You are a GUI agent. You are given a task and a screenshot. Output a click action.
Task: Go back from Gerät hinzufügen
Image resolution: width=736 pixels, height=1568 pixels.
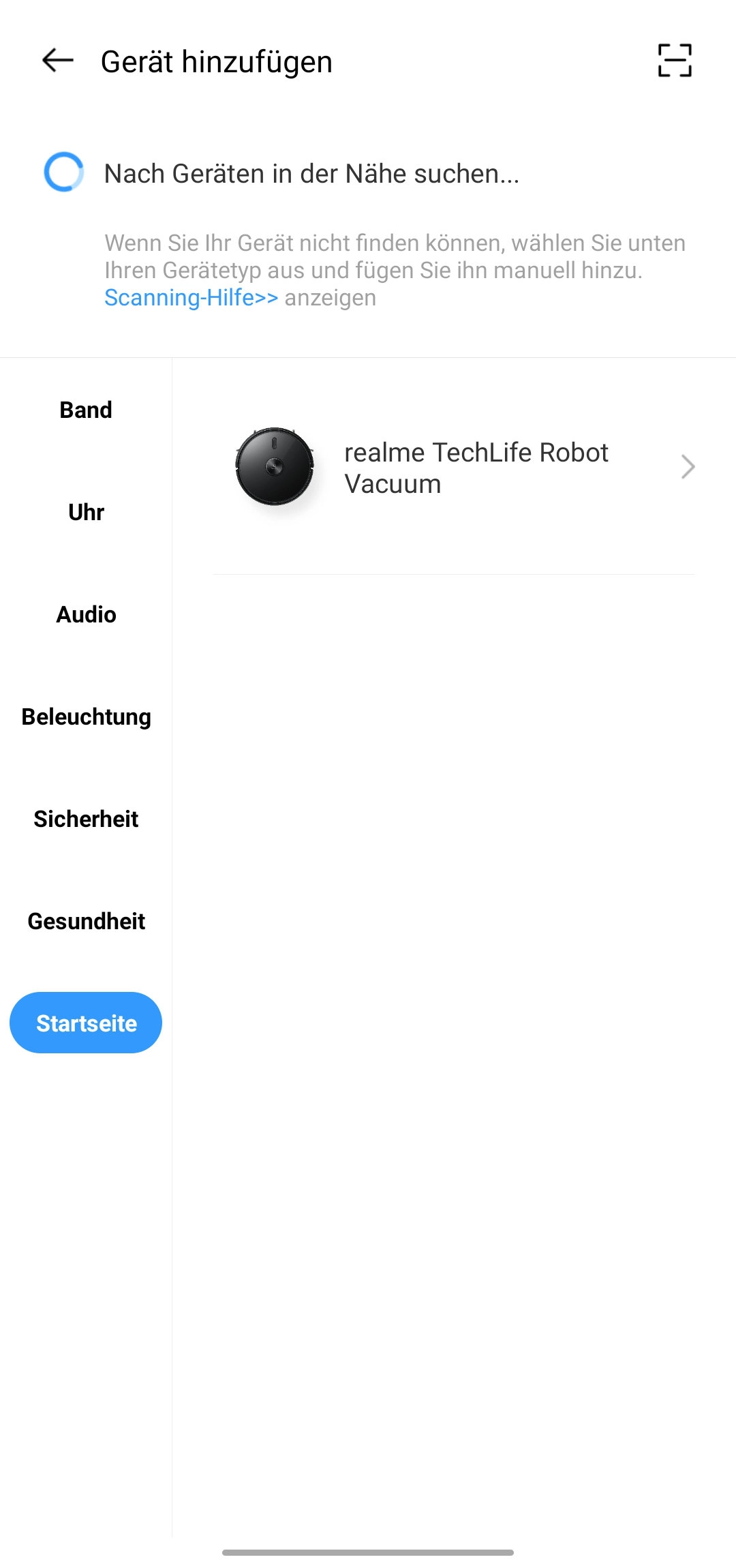tap(58, 61)
